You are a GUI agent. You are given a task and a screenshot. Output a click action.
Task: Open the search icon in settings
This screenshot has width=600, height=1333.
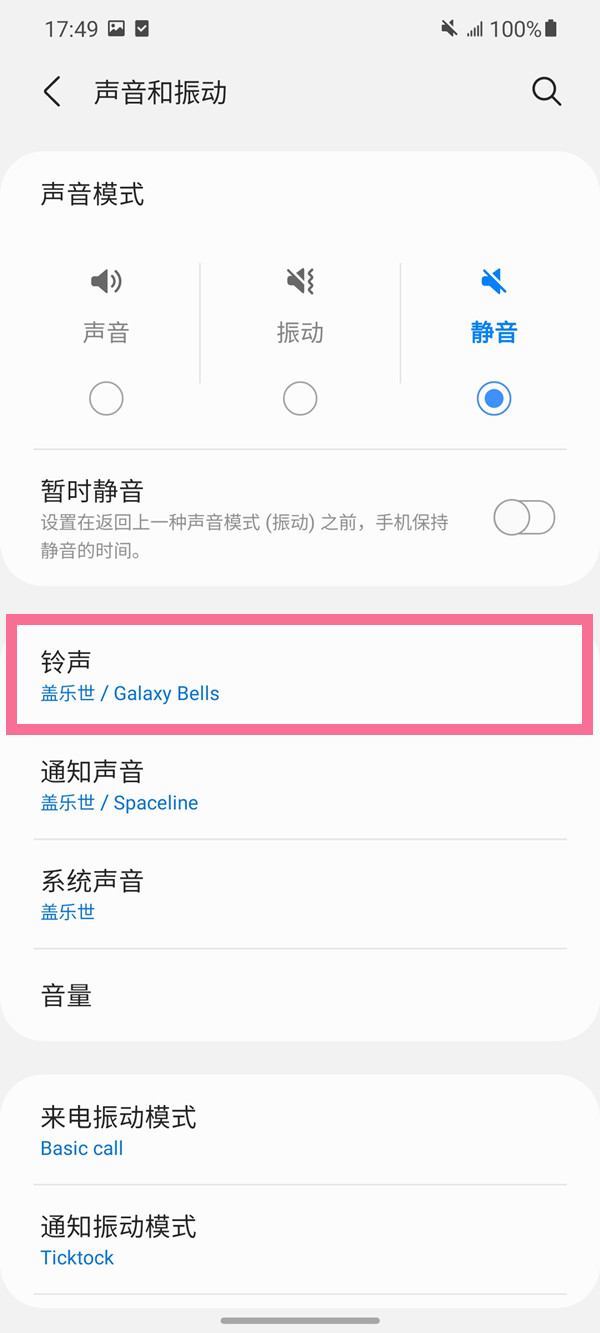point(546,92)
